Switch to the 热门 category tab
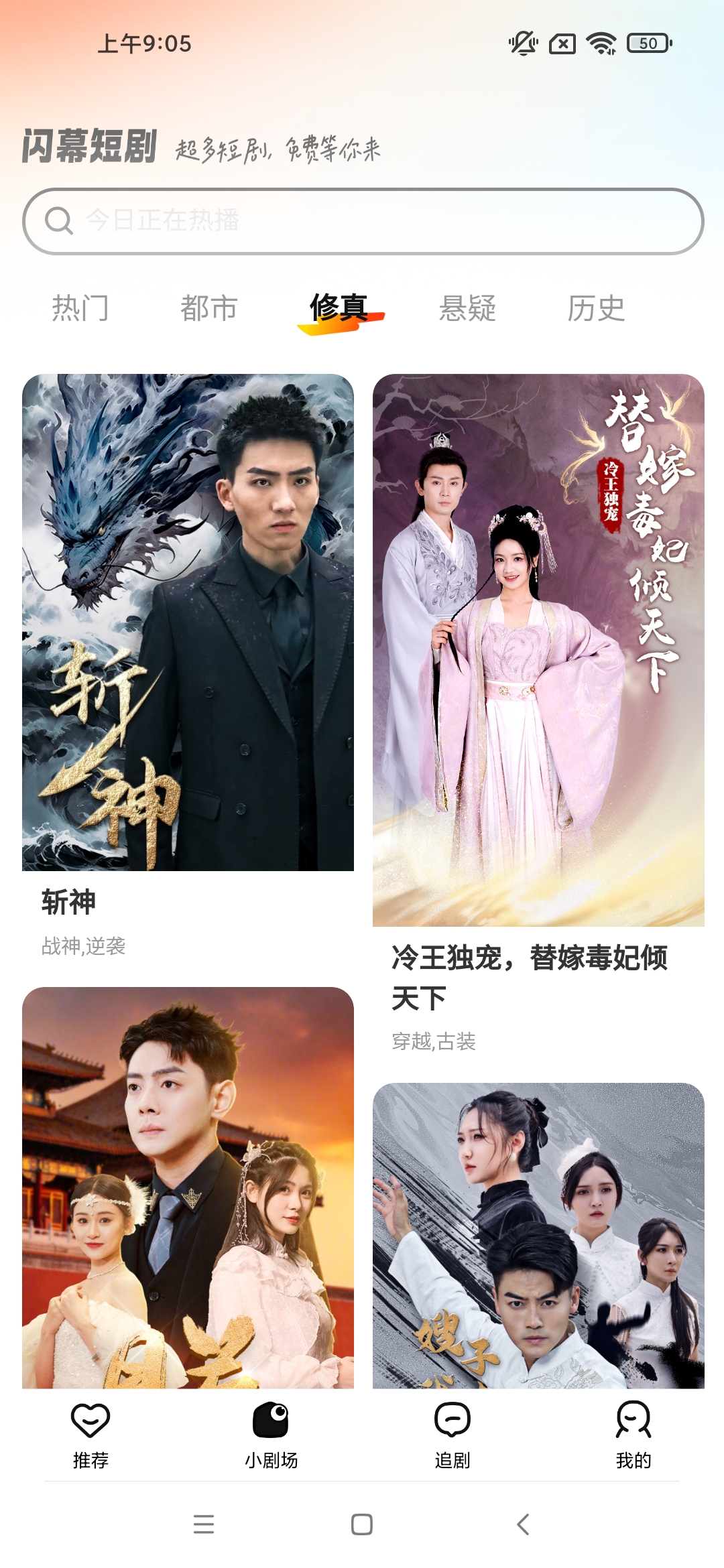Viewport: 724px width, 1568px height. [x=80, y=308]
